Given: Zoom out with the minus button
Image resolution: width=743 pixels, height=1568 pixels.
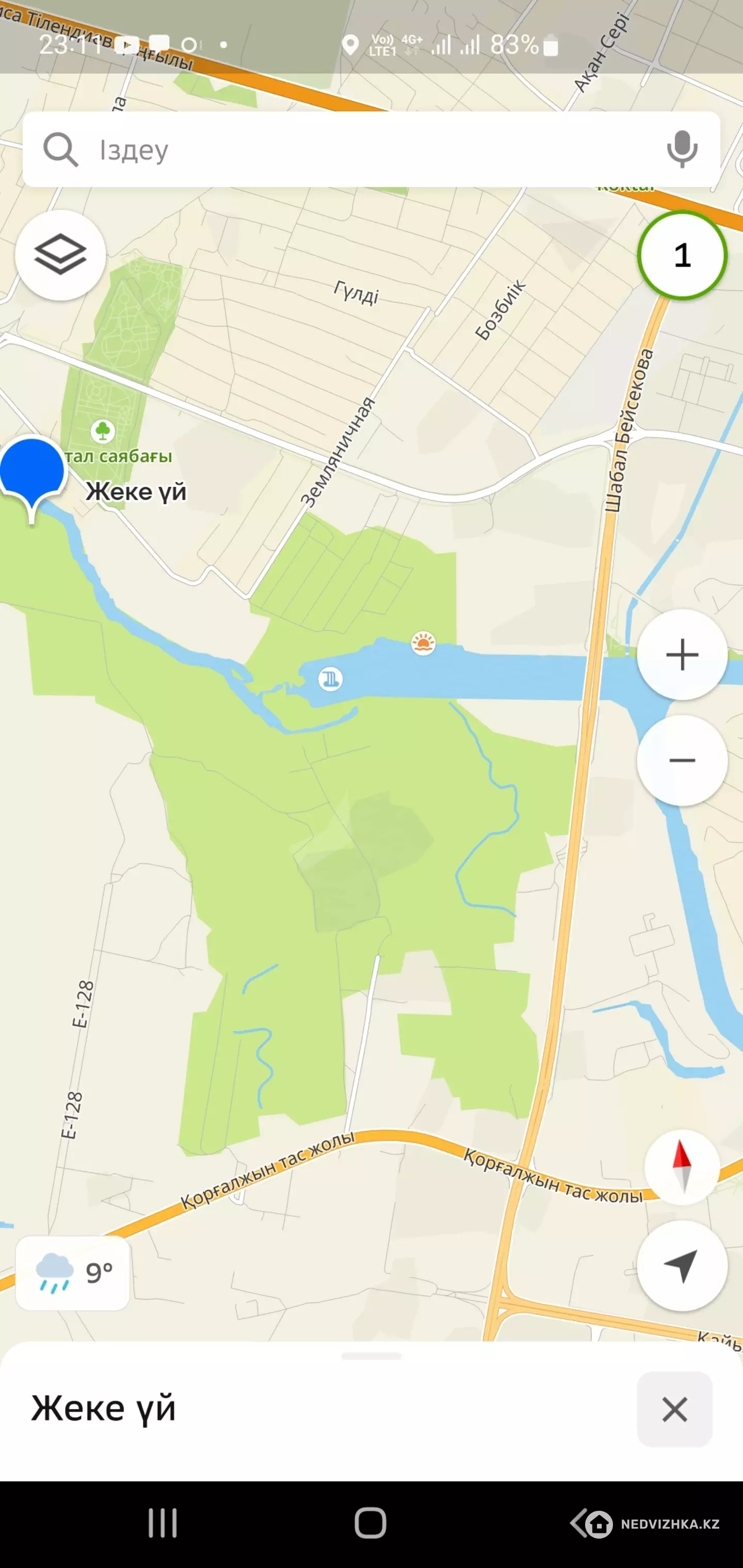Looking at the screenshot, I should click(682, 760).
